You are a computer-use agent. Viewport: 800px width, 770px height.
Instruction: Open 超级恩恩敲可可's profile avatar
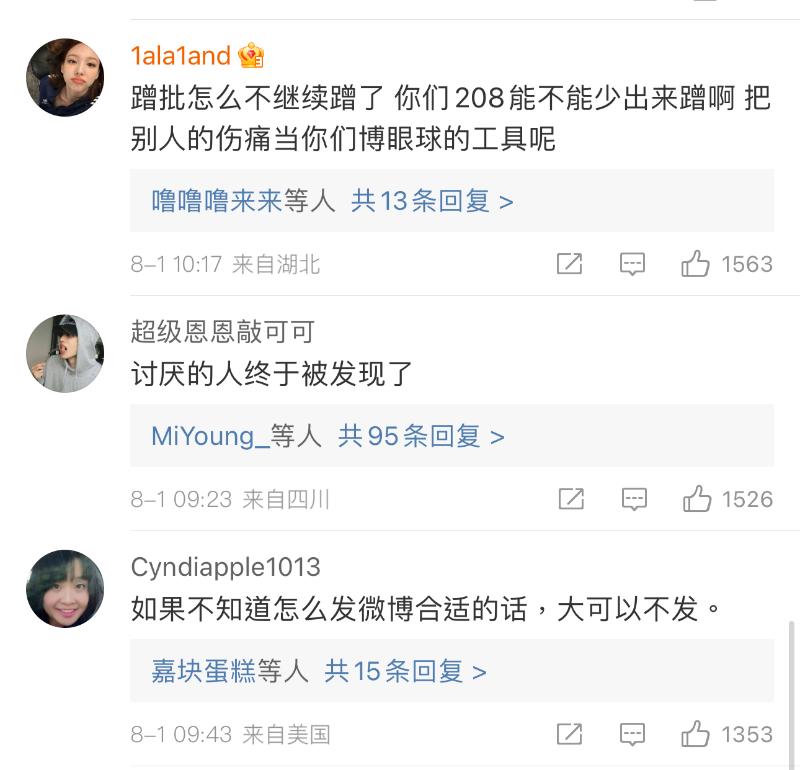65,353
